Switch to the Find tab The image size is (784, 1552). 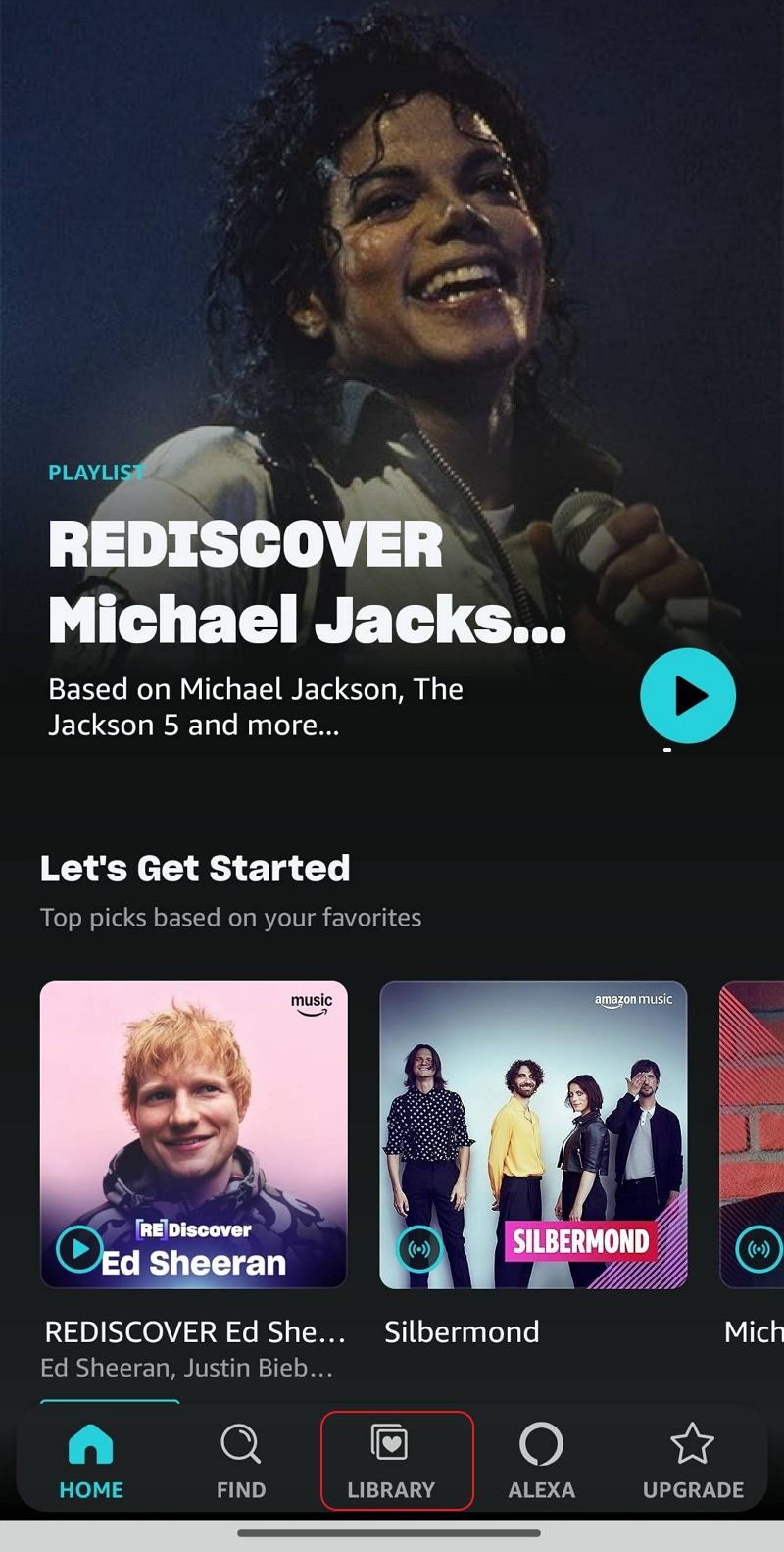pos(241,1463)
